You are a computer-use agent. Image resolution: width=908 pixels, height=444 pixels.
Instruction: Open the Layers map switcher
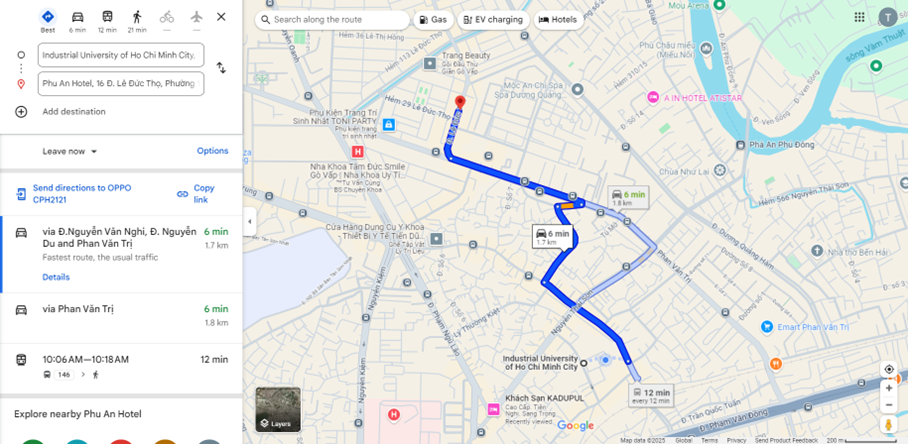tap(277, 408)
